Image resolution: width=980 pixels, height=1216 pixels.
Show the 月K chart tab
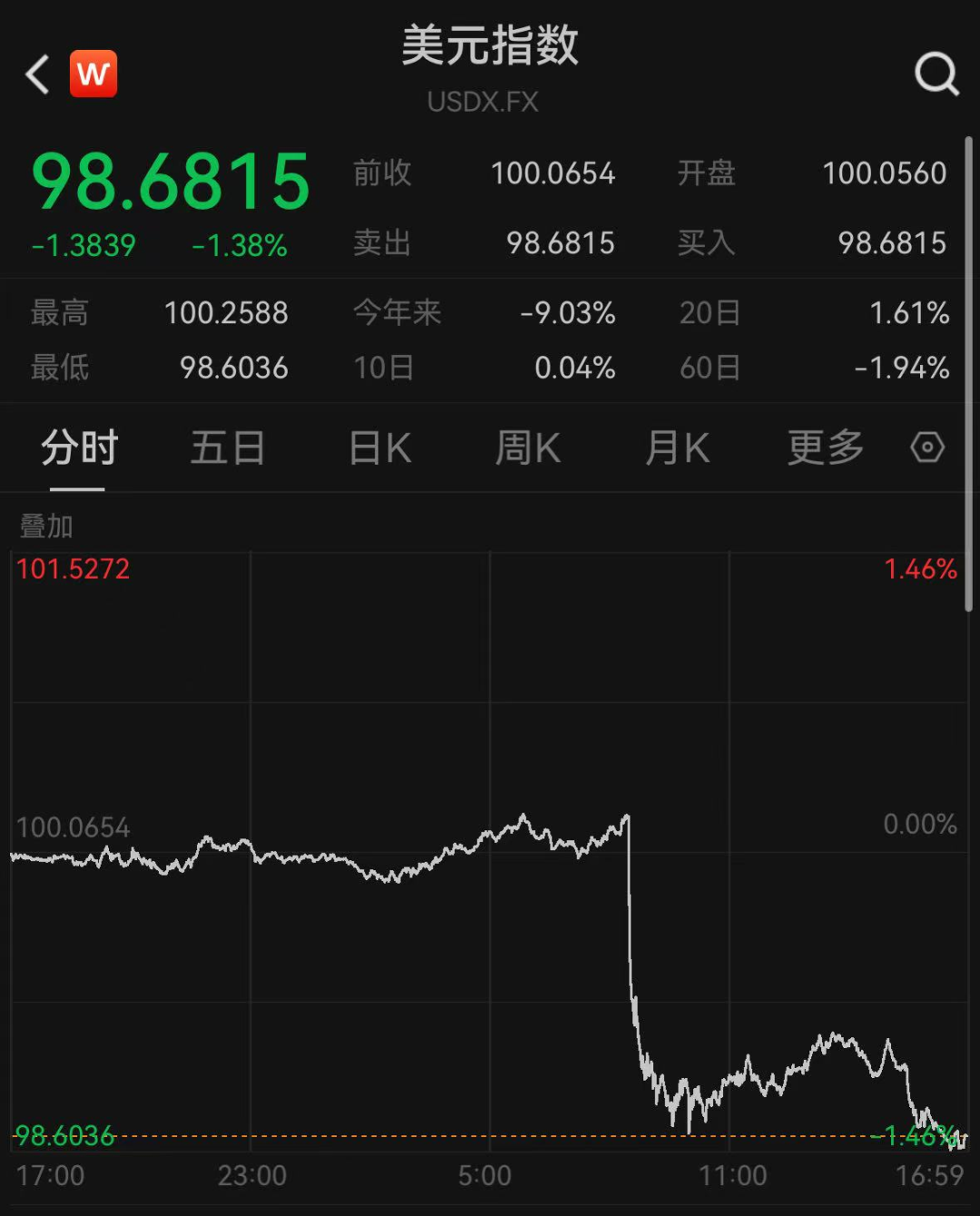click(x=677, y=448)
